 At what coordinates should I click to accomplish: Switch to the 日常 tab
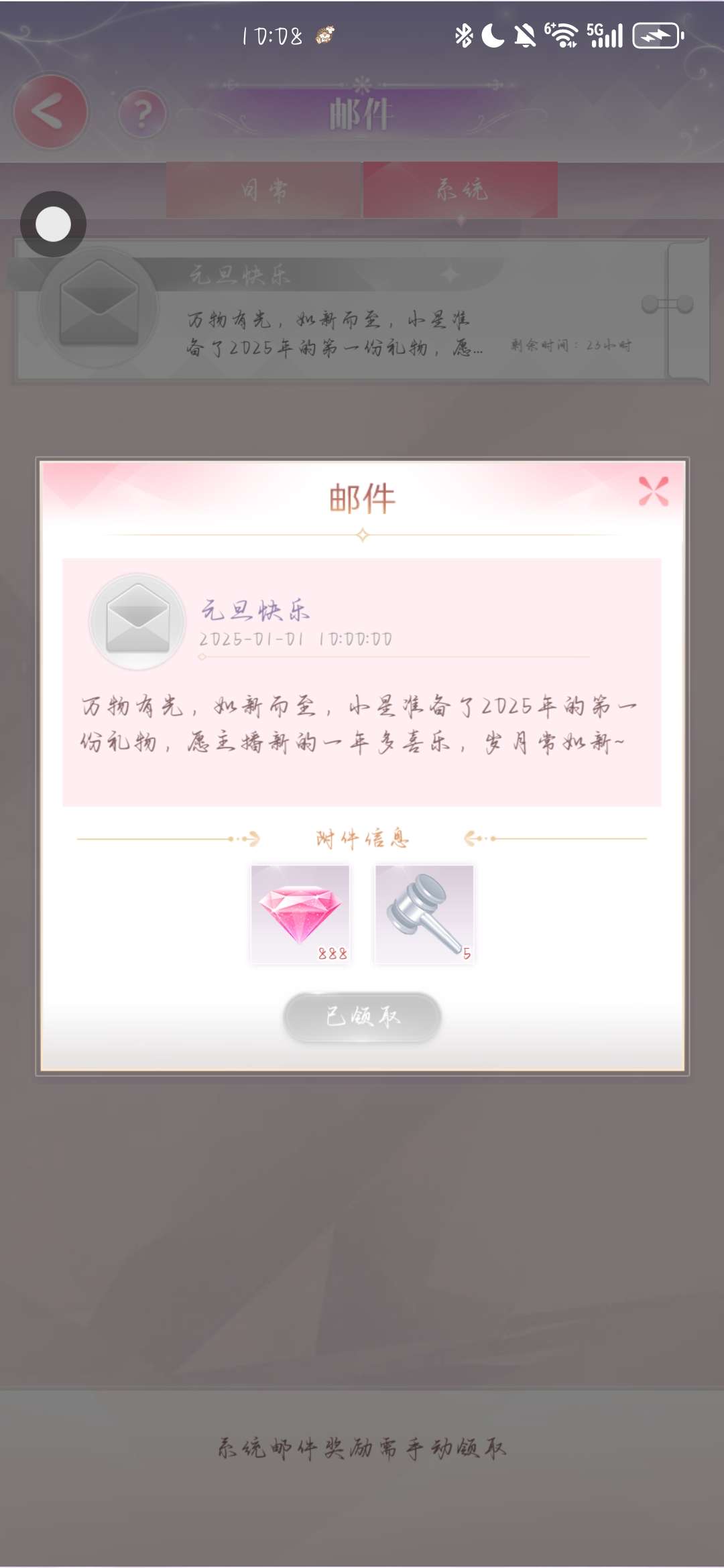click(264, 190)
